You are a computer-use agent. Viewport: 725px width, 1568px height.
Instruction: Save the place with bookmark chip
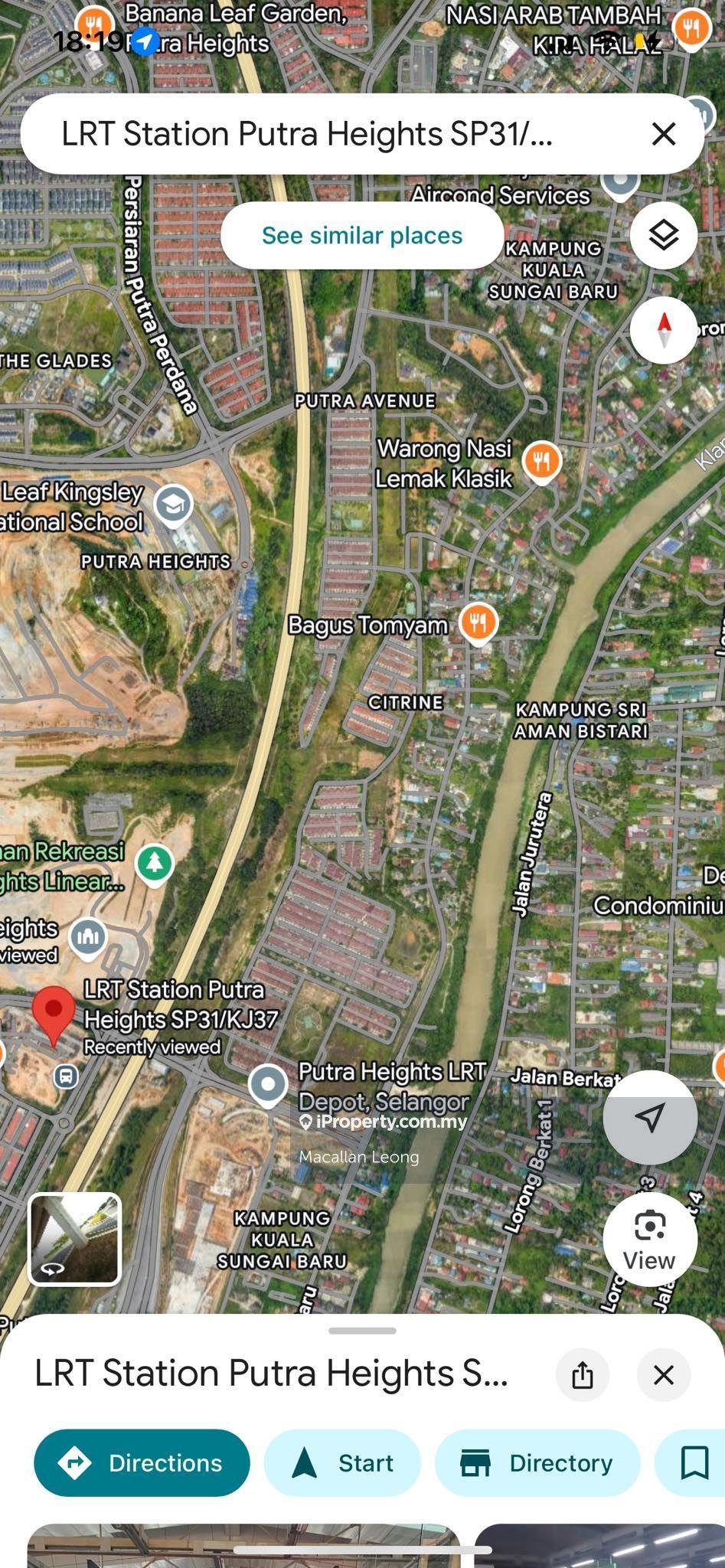click(x=694, y=1462)
